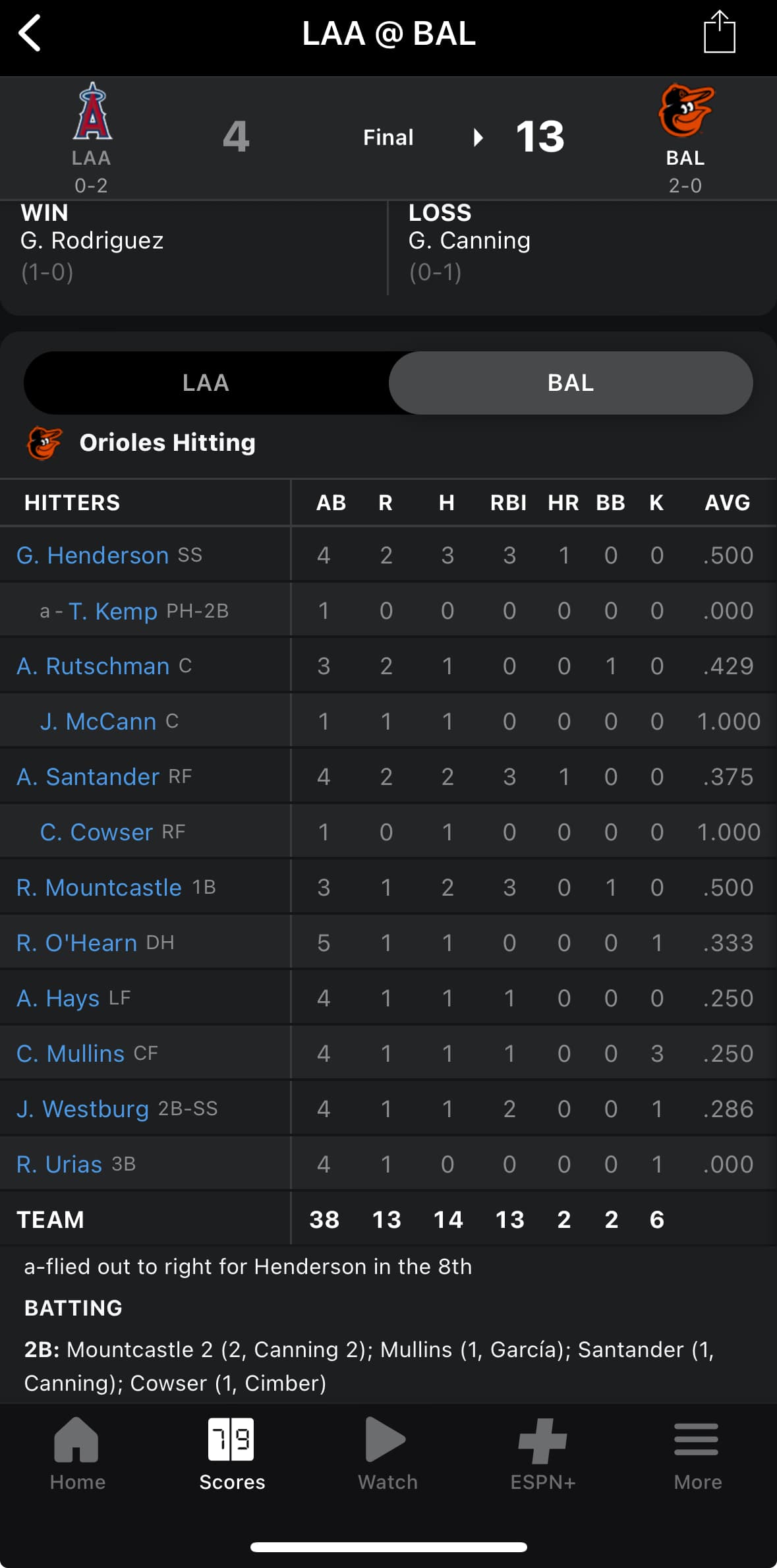This screenshot has width=777, height=1568.
Task: View A. Rutschman's player page
Action: (93, 666)
